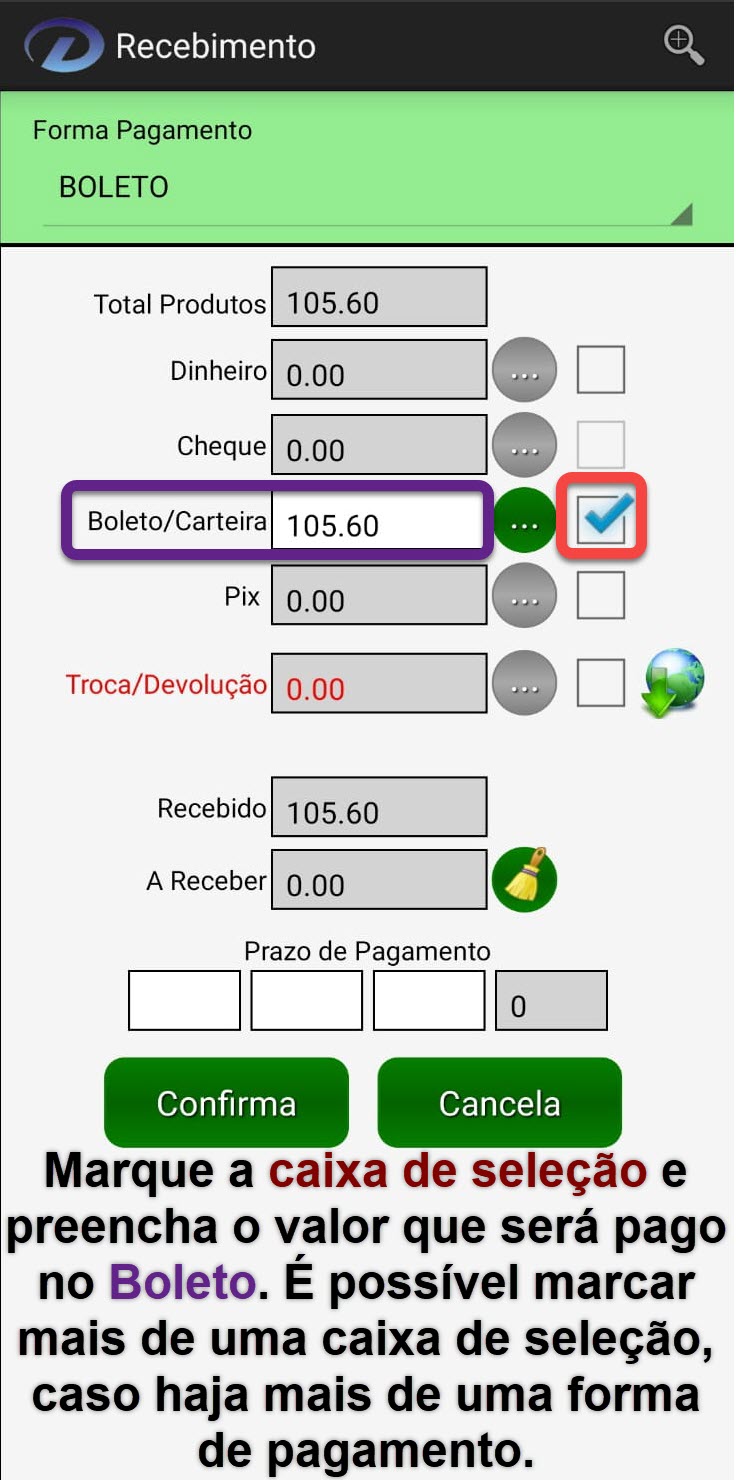This screenshot has height=1480, width=736.
Task: Enable the Pix checkbox
Action: (601, 596)
